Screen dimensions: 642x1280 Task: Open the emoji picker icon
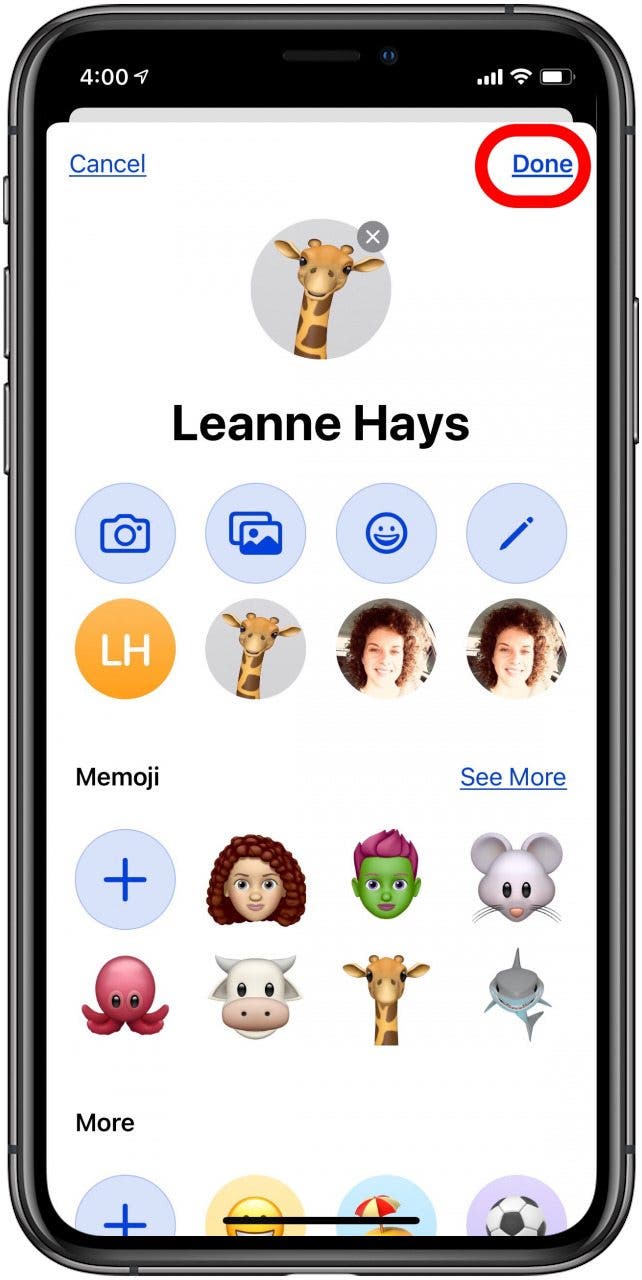(386, 534)
